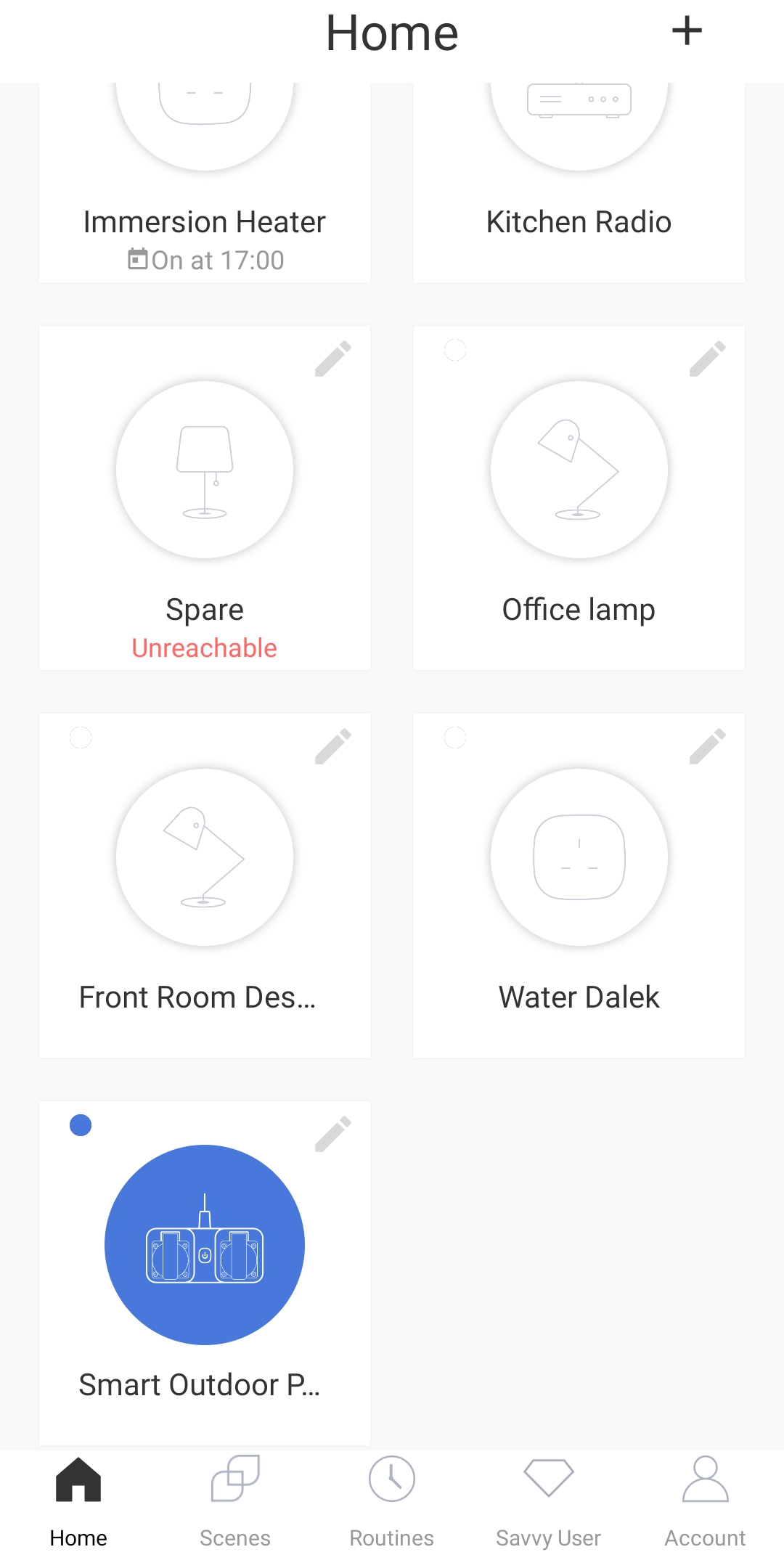Toggle the Water Dalek plug

coord(579,857)
